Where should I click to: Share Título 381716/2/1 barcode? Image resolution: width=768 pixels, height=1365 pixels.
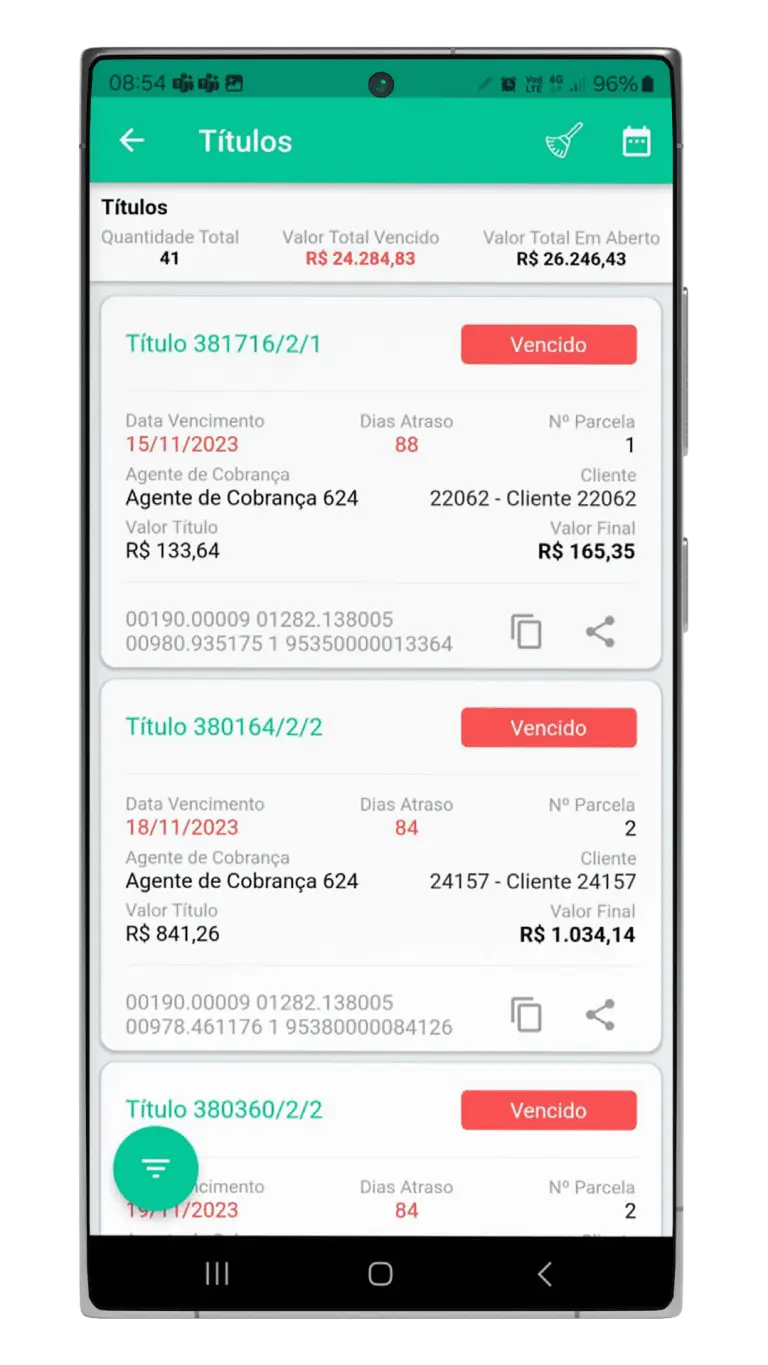600,632
